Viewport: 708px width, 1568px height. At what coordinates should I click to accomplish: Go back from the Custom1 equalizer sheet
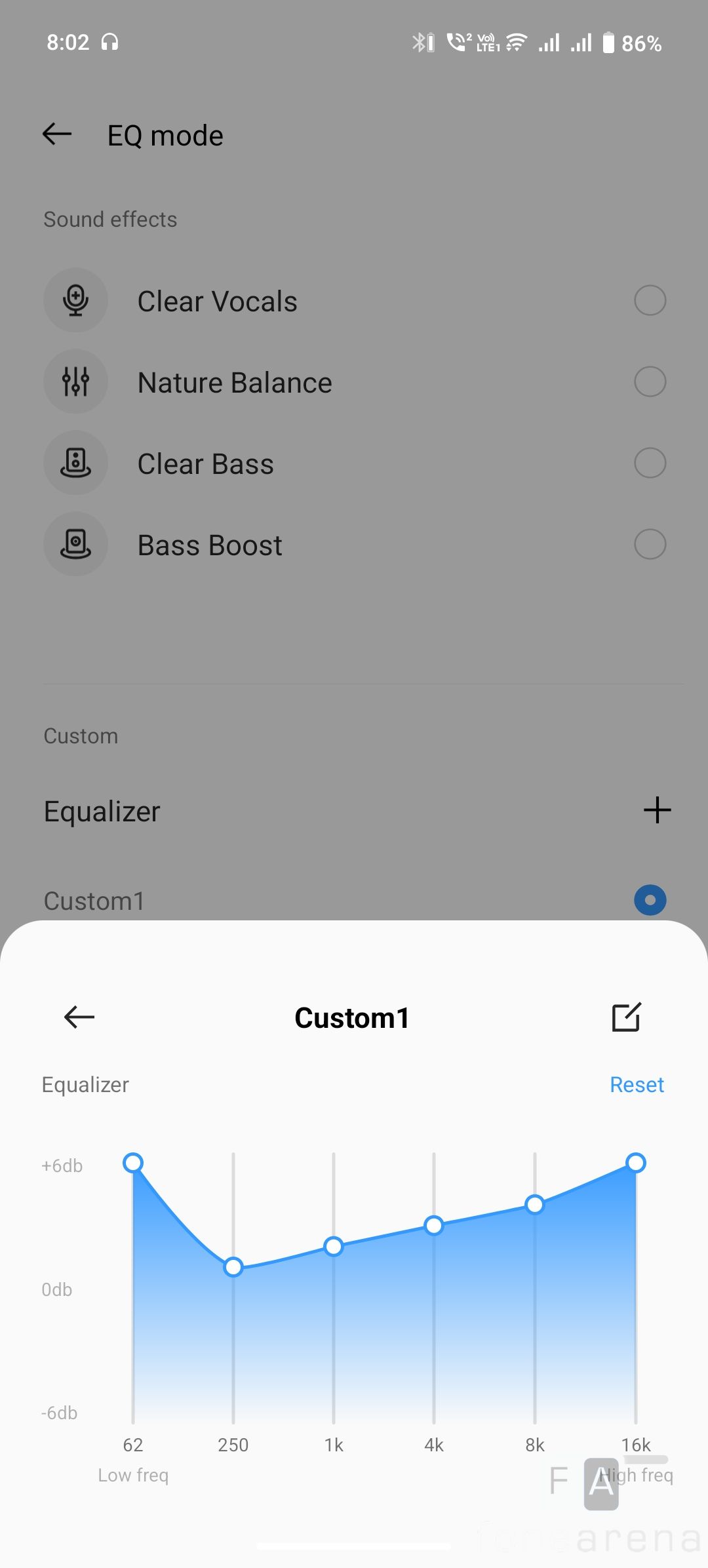tap(79, 1017)
